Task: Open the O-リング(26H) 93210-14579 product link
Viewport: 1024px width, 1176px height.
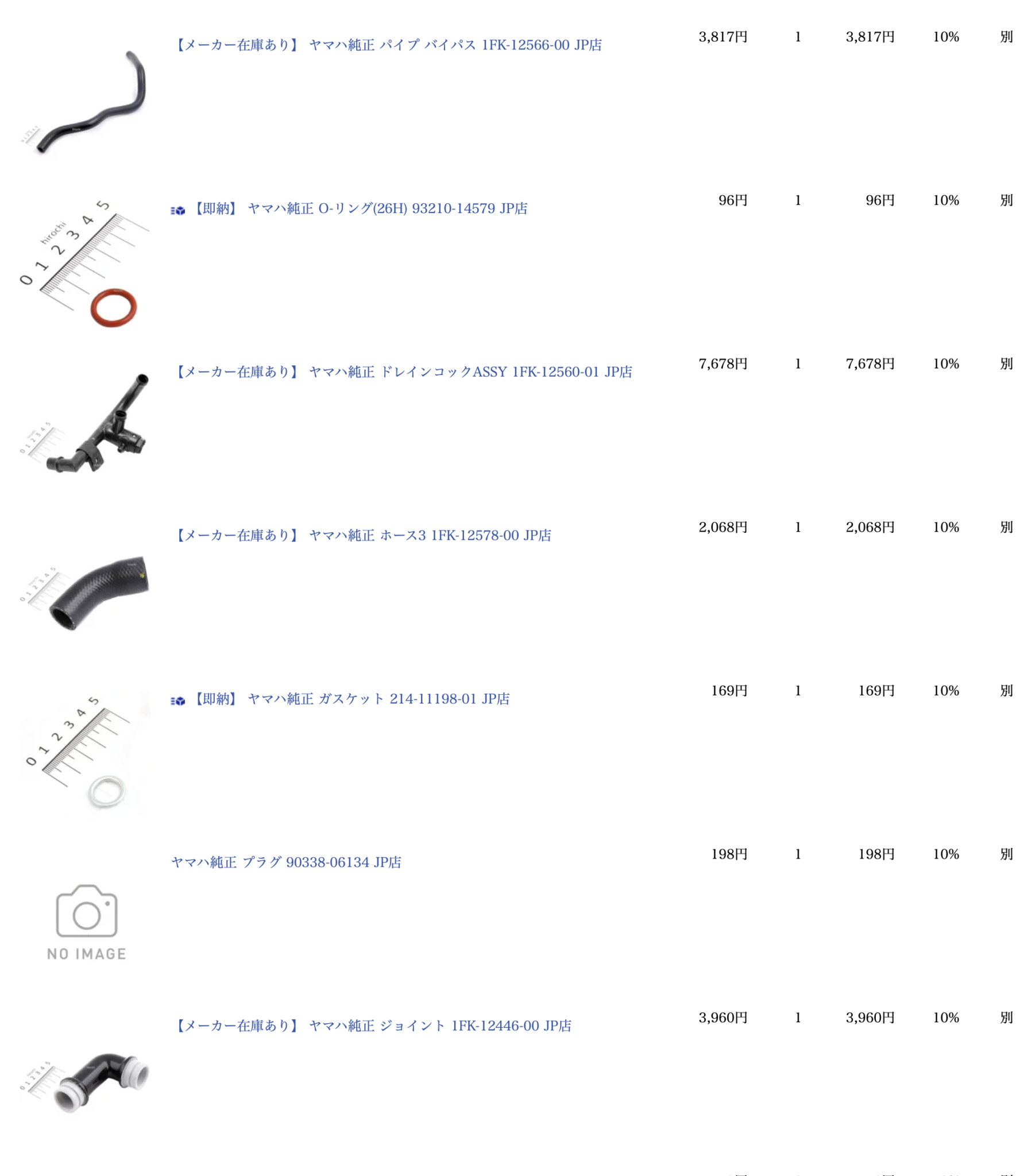Action: (x=359, y=208)
